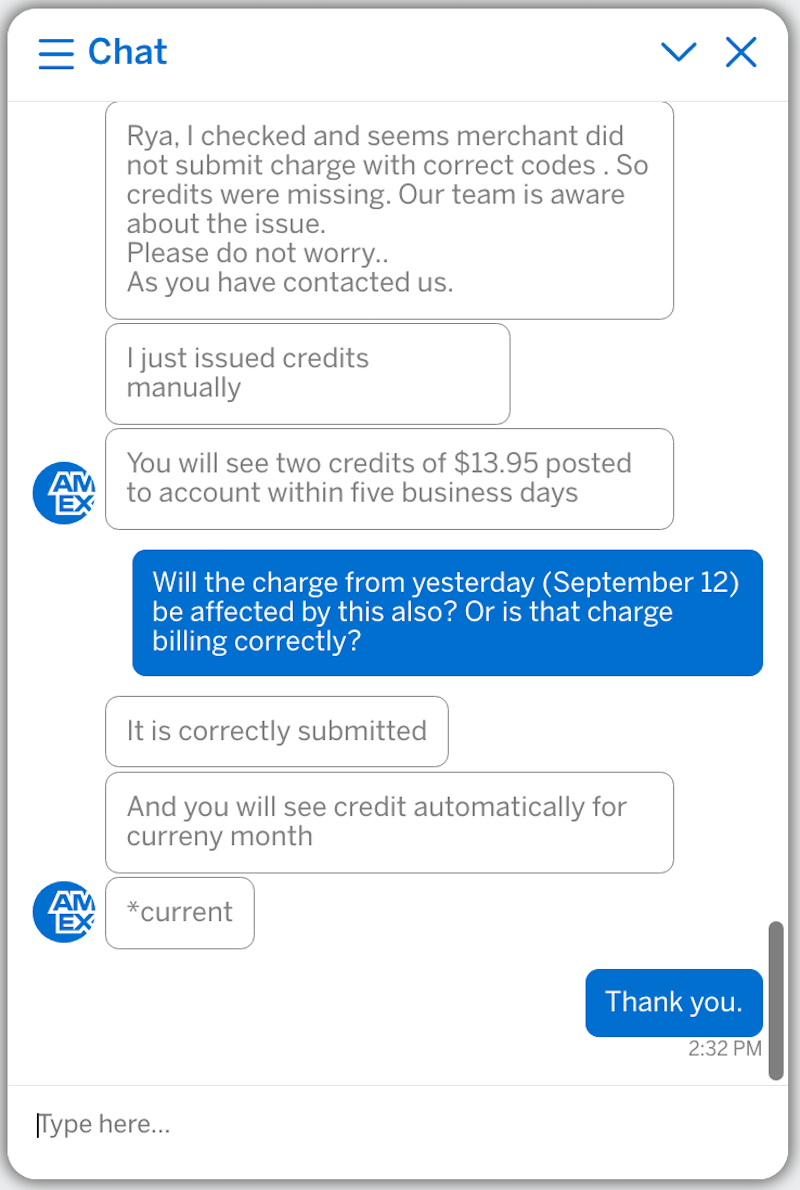Click the 'It is correctly submitted' bubble
Image resolution: width=800 pixels, height=1190 pixels.
click(276, 731)
